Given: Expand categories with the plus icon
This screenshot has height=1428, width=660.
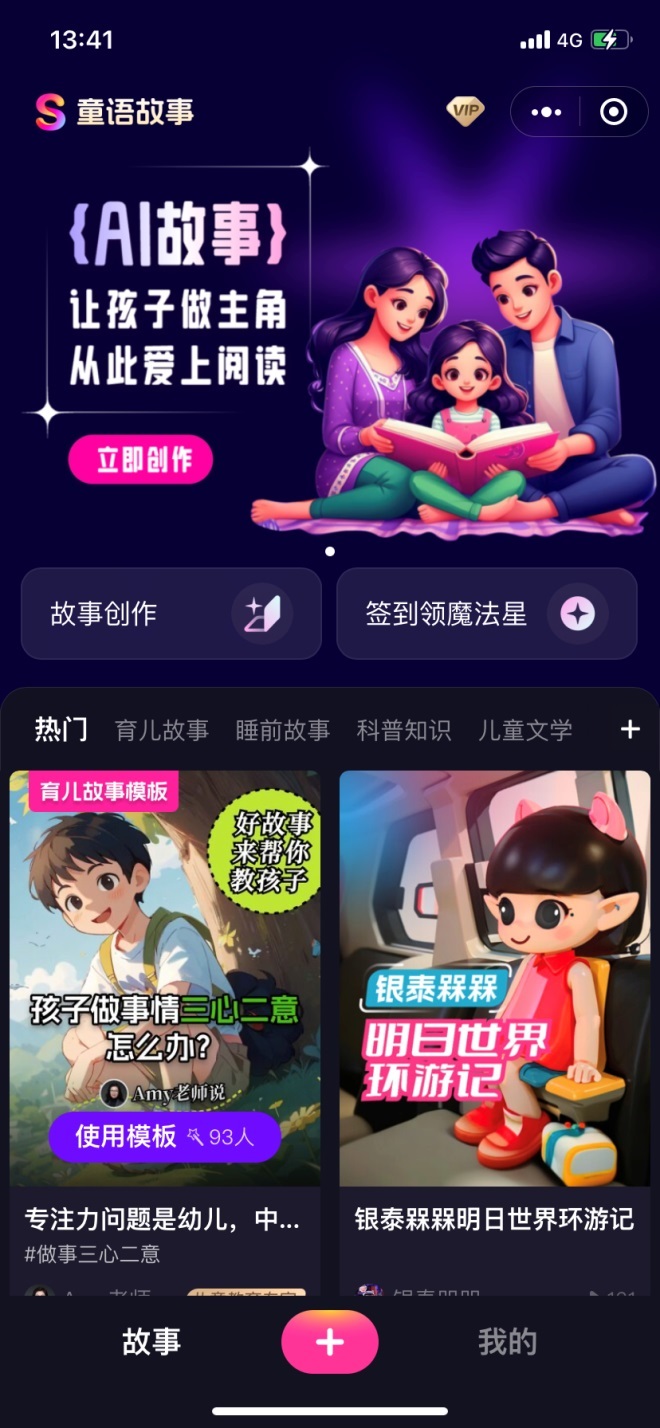Looking at the screenshot, I should (630, 730).
